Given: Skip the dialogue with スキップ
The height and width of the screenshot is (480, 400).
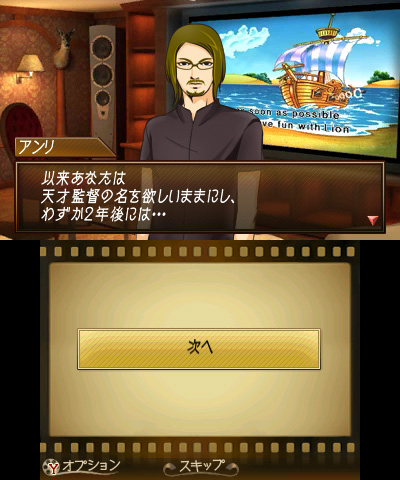Looking at the screenshot, I should pyautogui.click(x=201, y=466).
